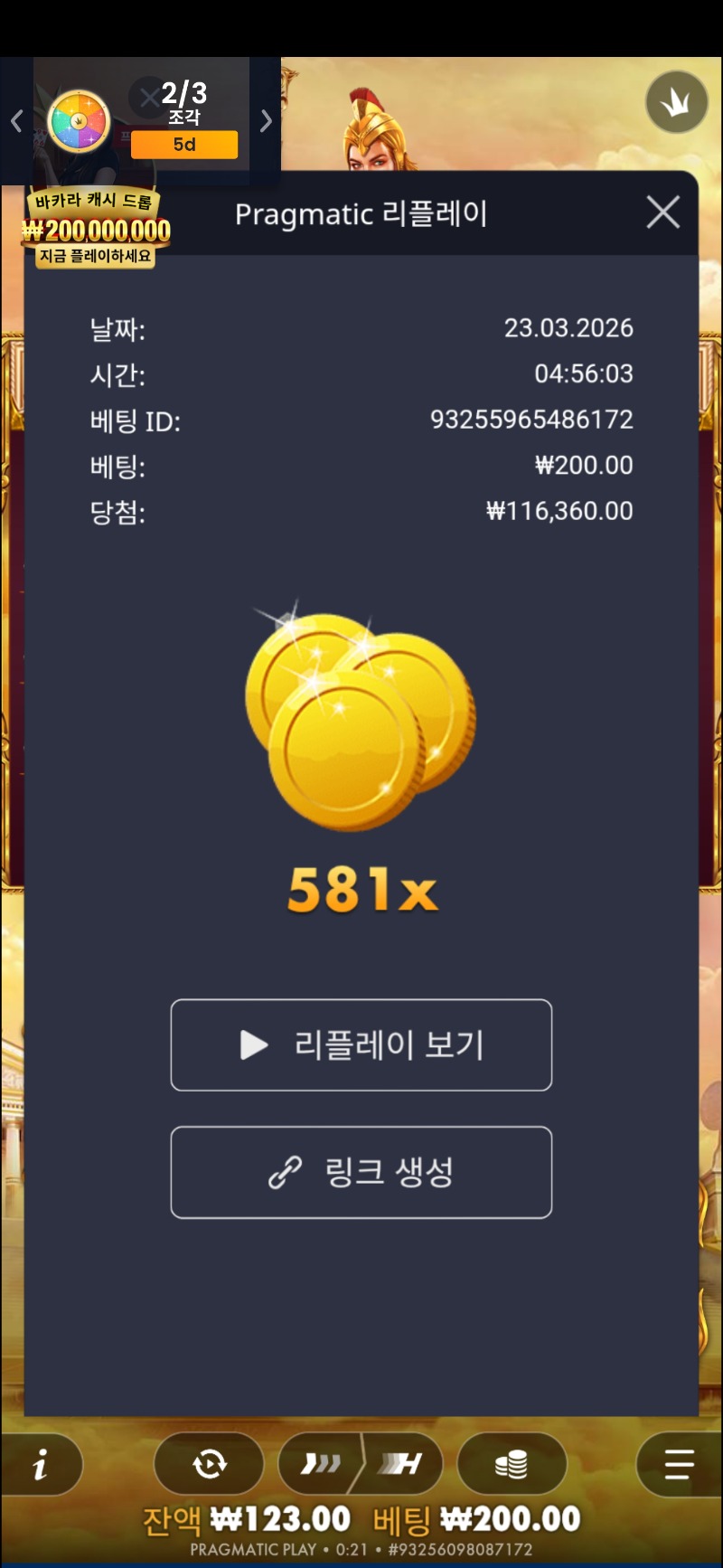The image size is (723, 1568).
Task: Go to the next promotion banner
Action: point(266,121)
